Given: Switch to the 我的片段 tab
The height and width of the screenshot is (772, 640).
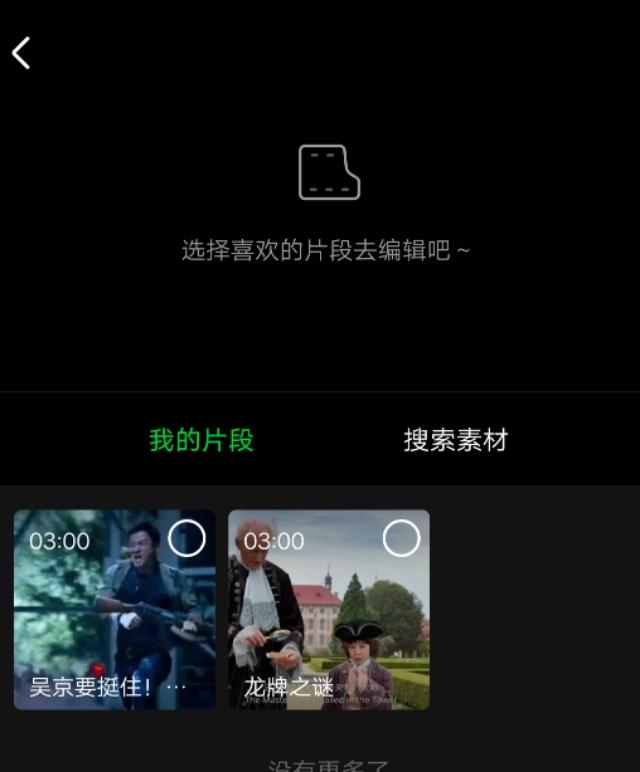Looking at the screenshot, I should (201, 440).
